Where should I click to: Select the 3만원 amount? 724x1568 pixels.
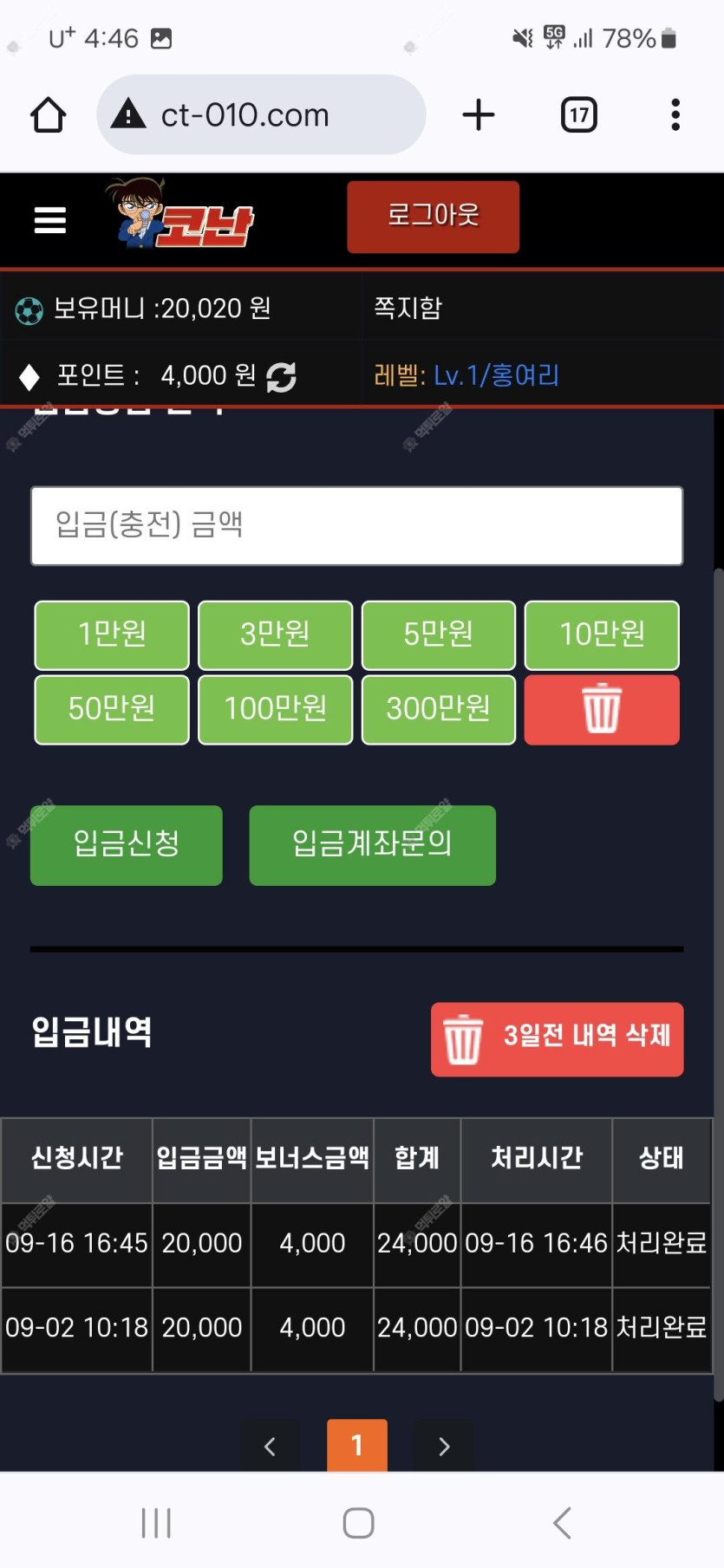pyautogui.click(x=275, y=634)
